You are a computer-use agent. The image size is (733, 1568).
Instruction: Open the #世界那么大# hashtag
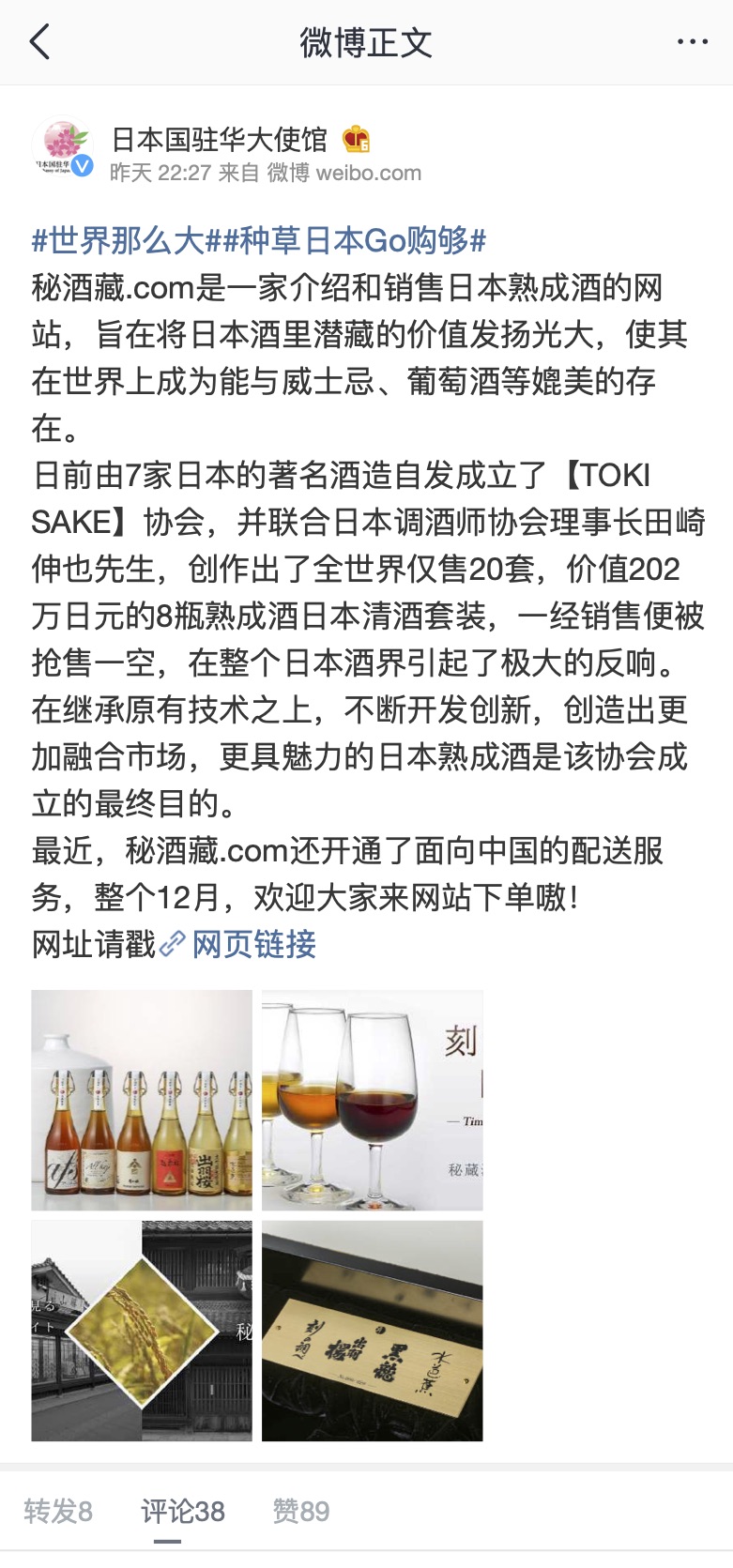point(127,241)
